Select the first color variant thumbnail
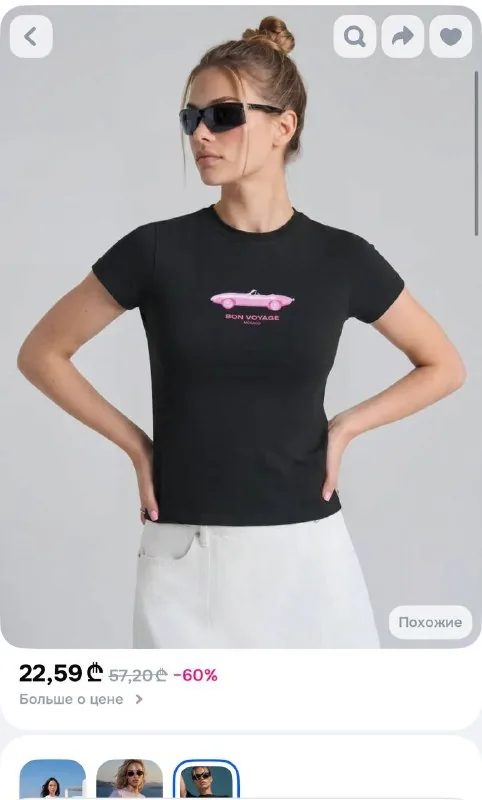 [52, 780]
